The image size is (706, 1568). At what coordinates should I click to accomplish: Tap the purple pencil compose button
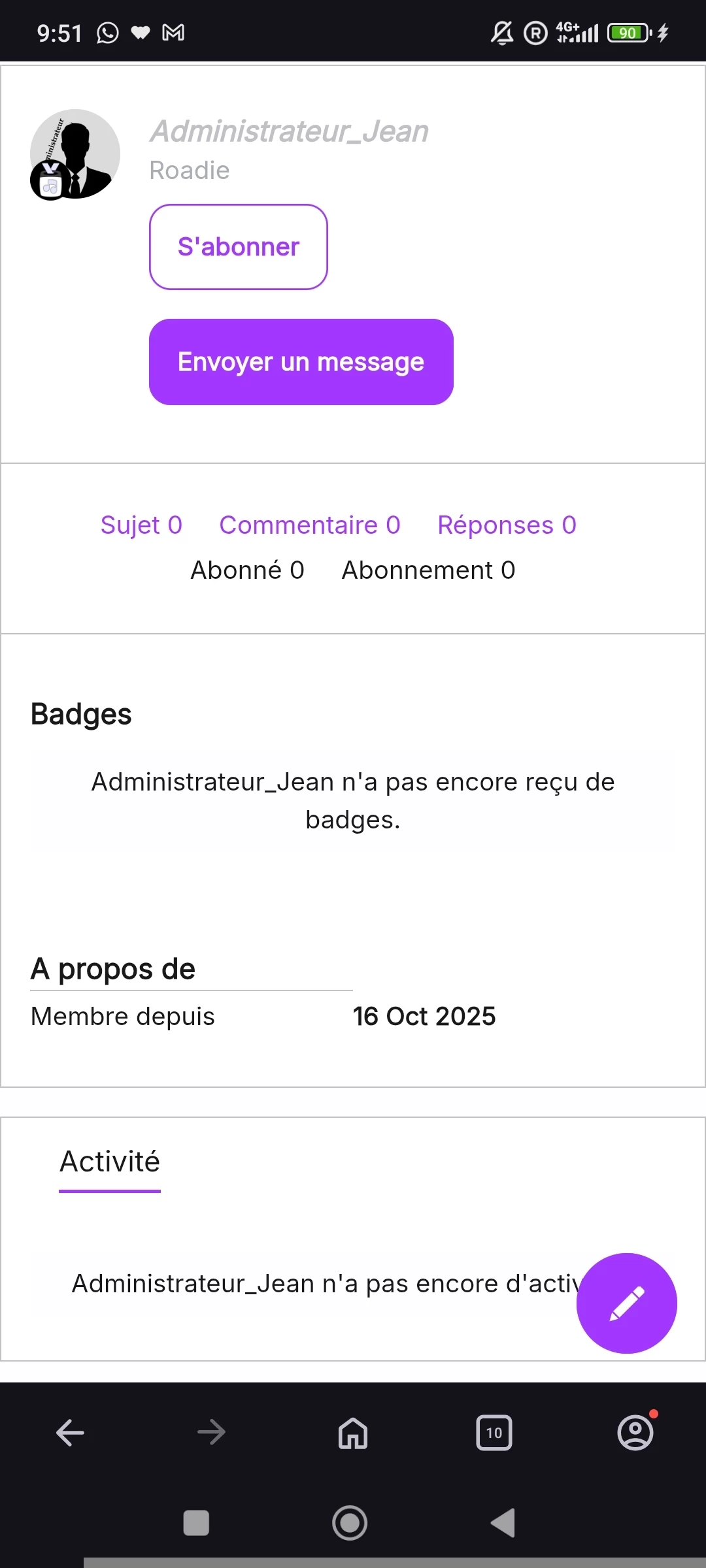pos(626,1303)
